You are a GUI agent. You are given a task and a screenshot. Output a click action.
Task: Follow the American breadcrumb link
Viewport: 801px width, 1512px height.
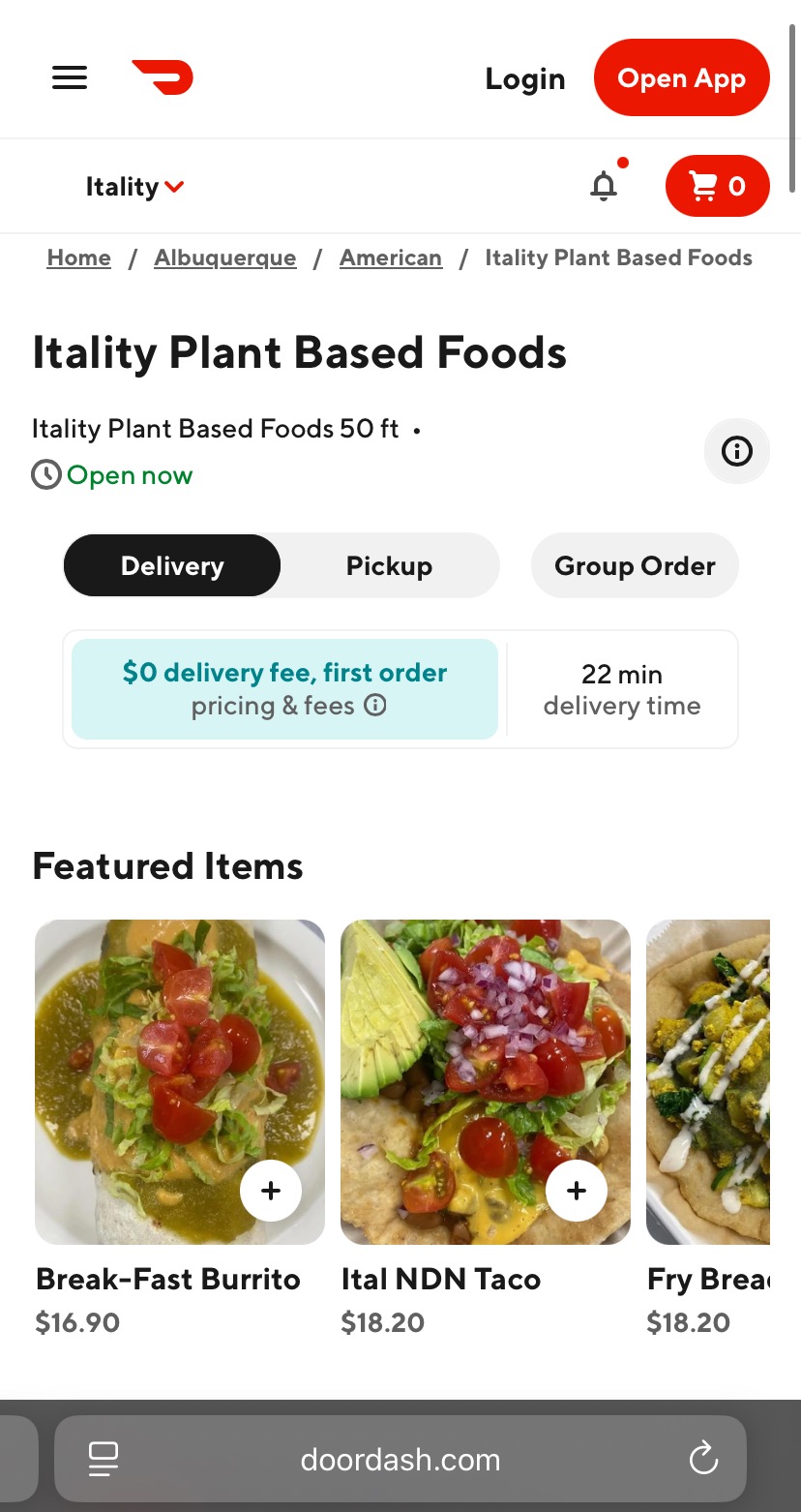[x=391, y=257]
